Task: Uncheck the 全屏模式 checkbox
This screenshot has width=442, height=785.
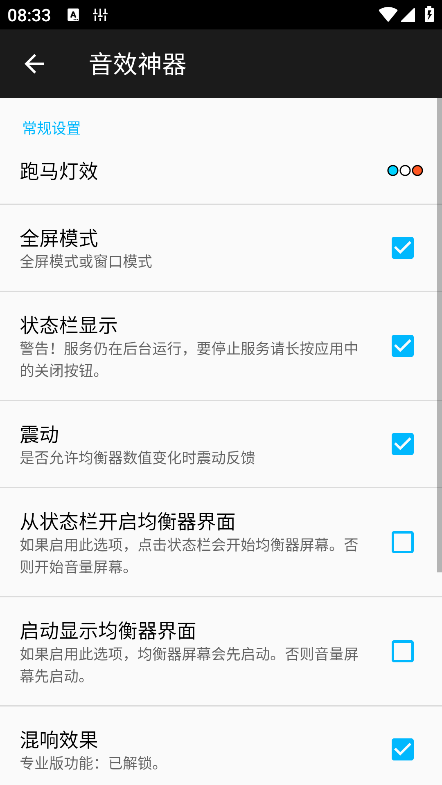Action: pyautogui.click(x=402, y=248)
